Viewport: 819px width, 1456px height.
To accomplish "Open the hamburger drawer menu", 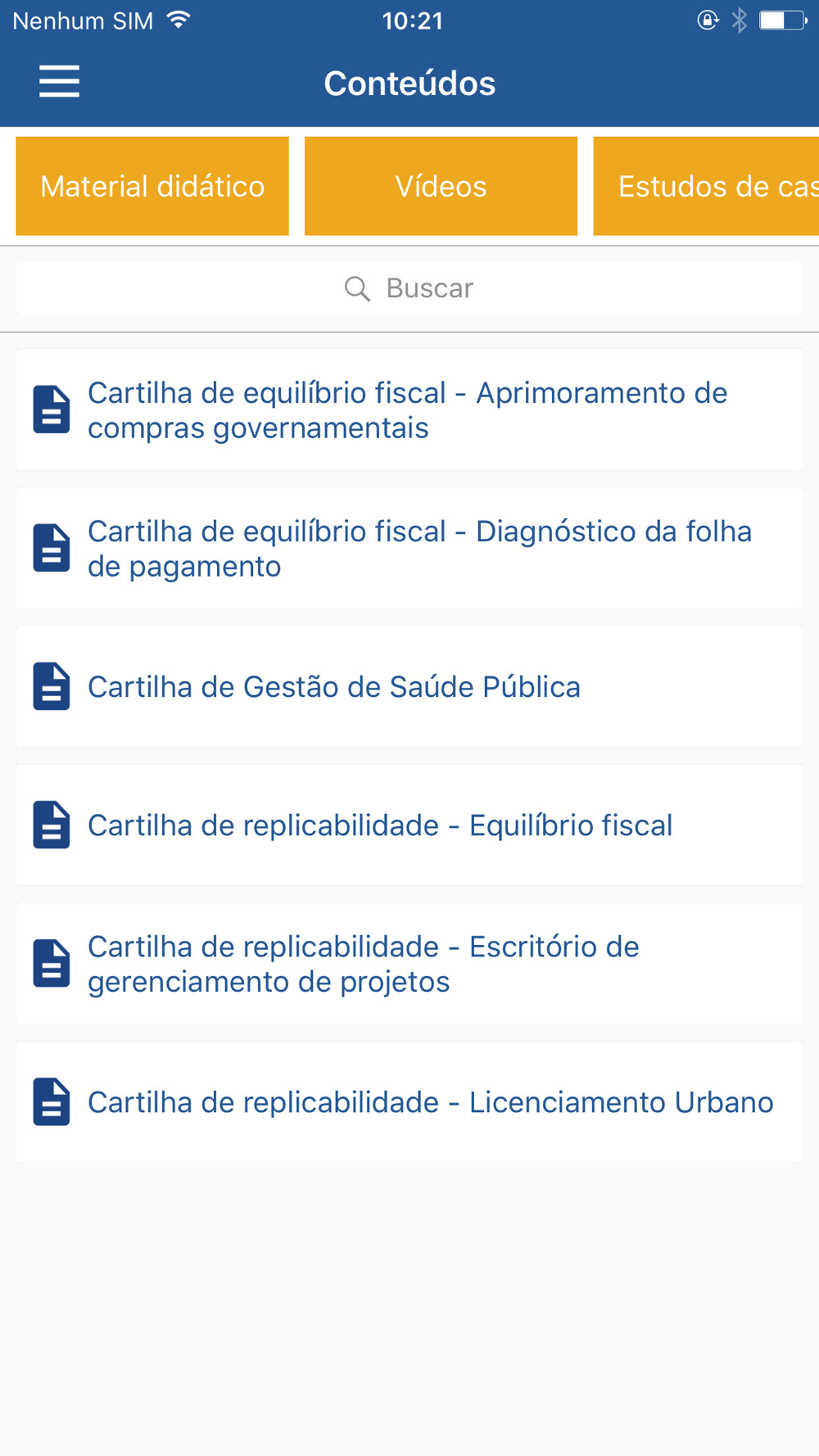I will click(59, 82).
